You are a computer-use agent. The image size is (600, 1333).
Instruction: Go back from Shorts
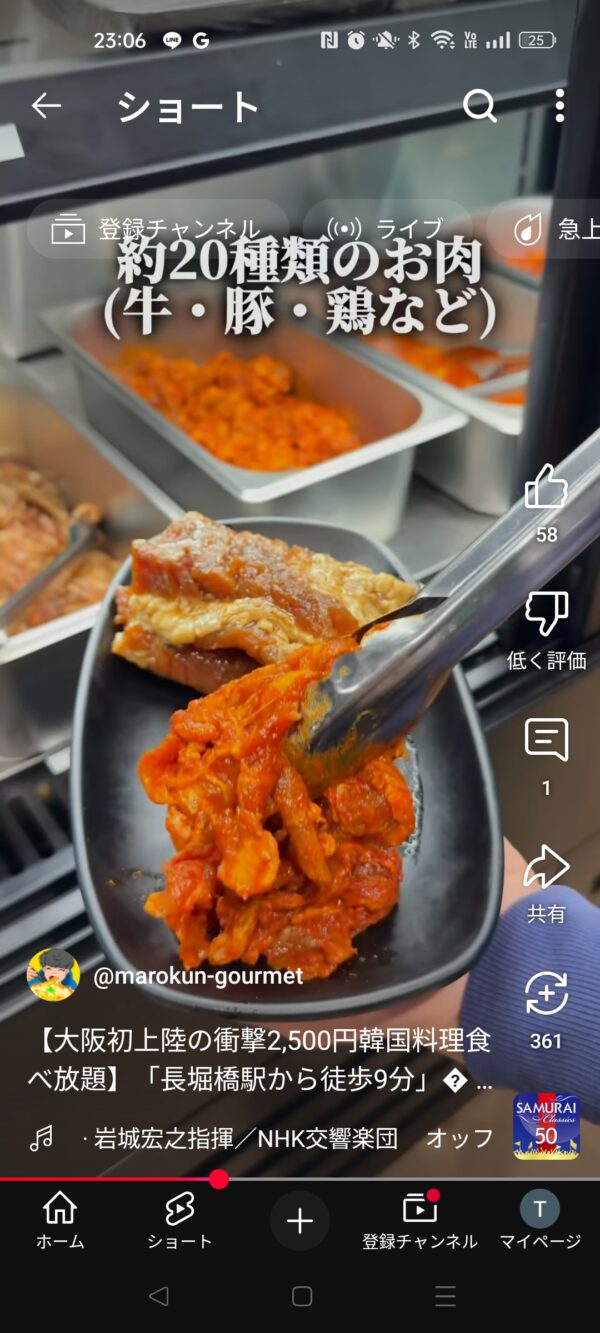pyautogui.click(x=46, y=106)
